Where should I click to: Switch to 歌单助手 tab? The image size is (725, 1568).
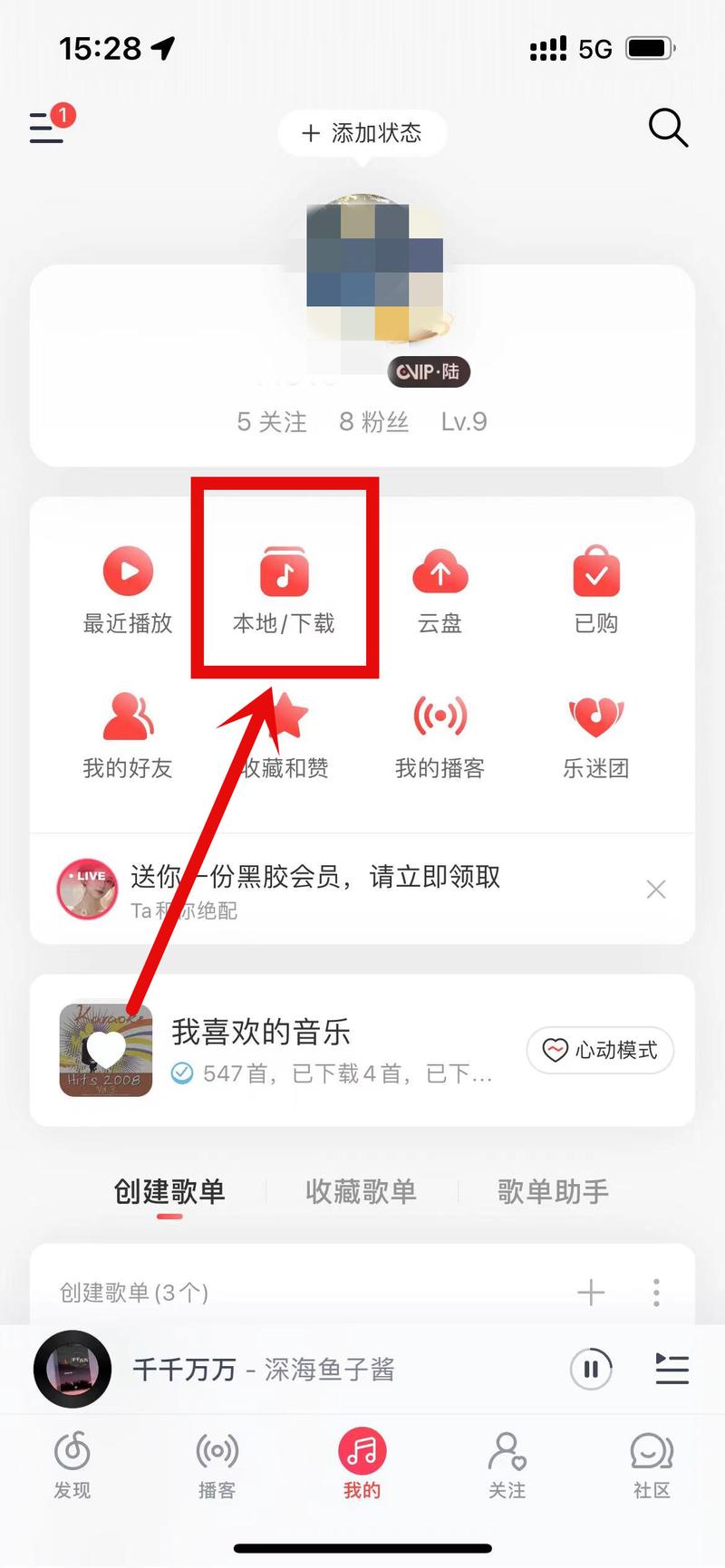click(553, 1191)
